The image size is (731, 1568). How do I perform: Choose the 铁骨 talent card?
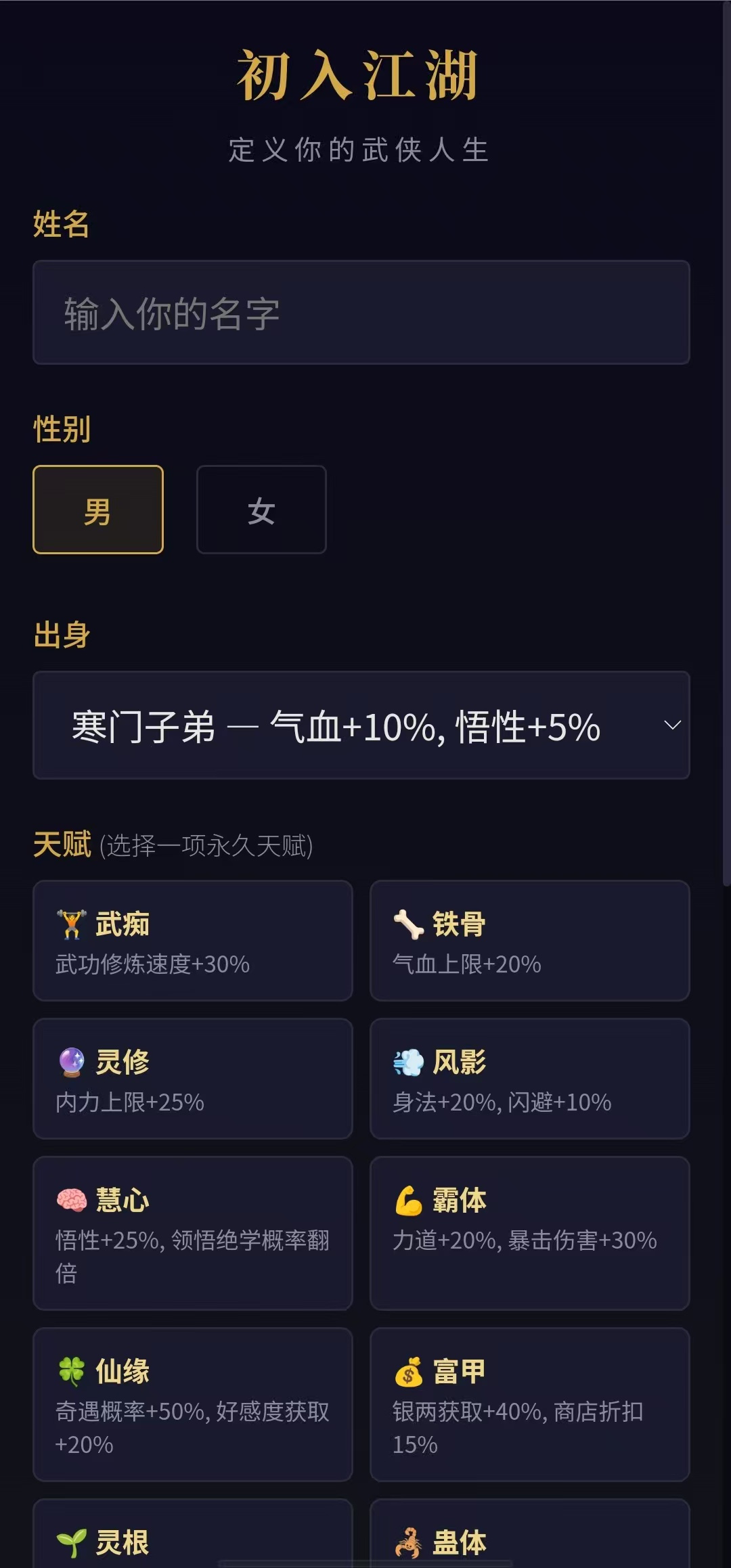pos(529,941)
